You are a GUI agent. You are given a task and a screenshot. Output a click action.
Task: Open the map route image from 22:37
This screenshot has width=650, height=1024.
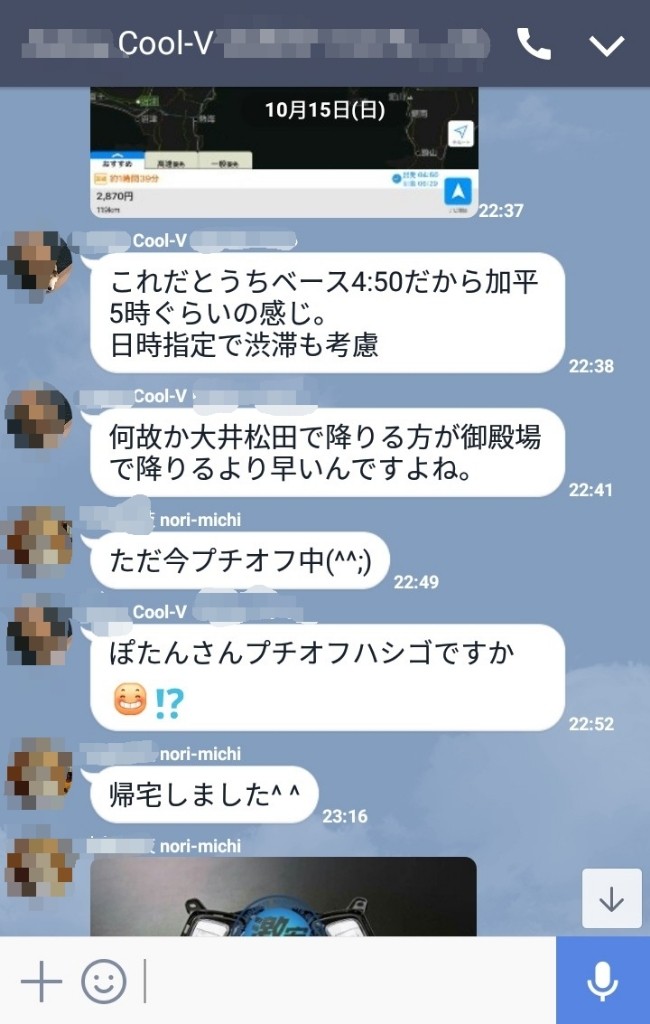pyautogui.click(x=284, y=152)
